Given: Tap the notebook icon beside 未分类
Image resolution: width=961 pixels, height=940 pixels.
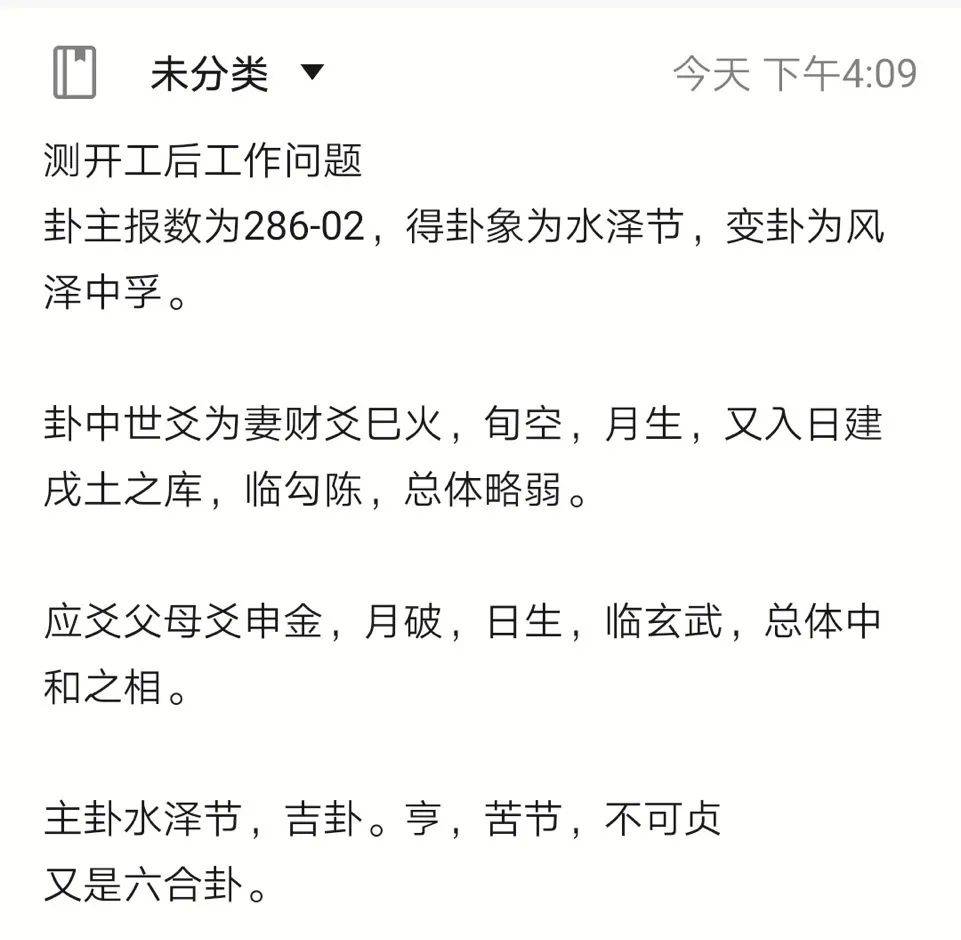Looking at the screenshot, I should 74,73.
